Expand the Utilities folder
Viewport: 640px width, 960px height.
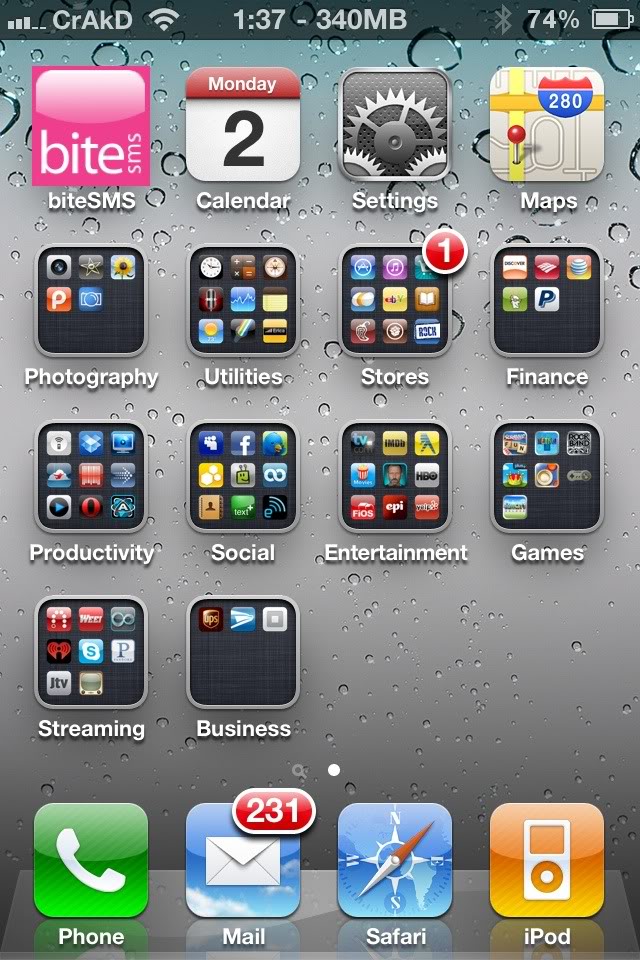pyautogui.click(x=243, y=301)
